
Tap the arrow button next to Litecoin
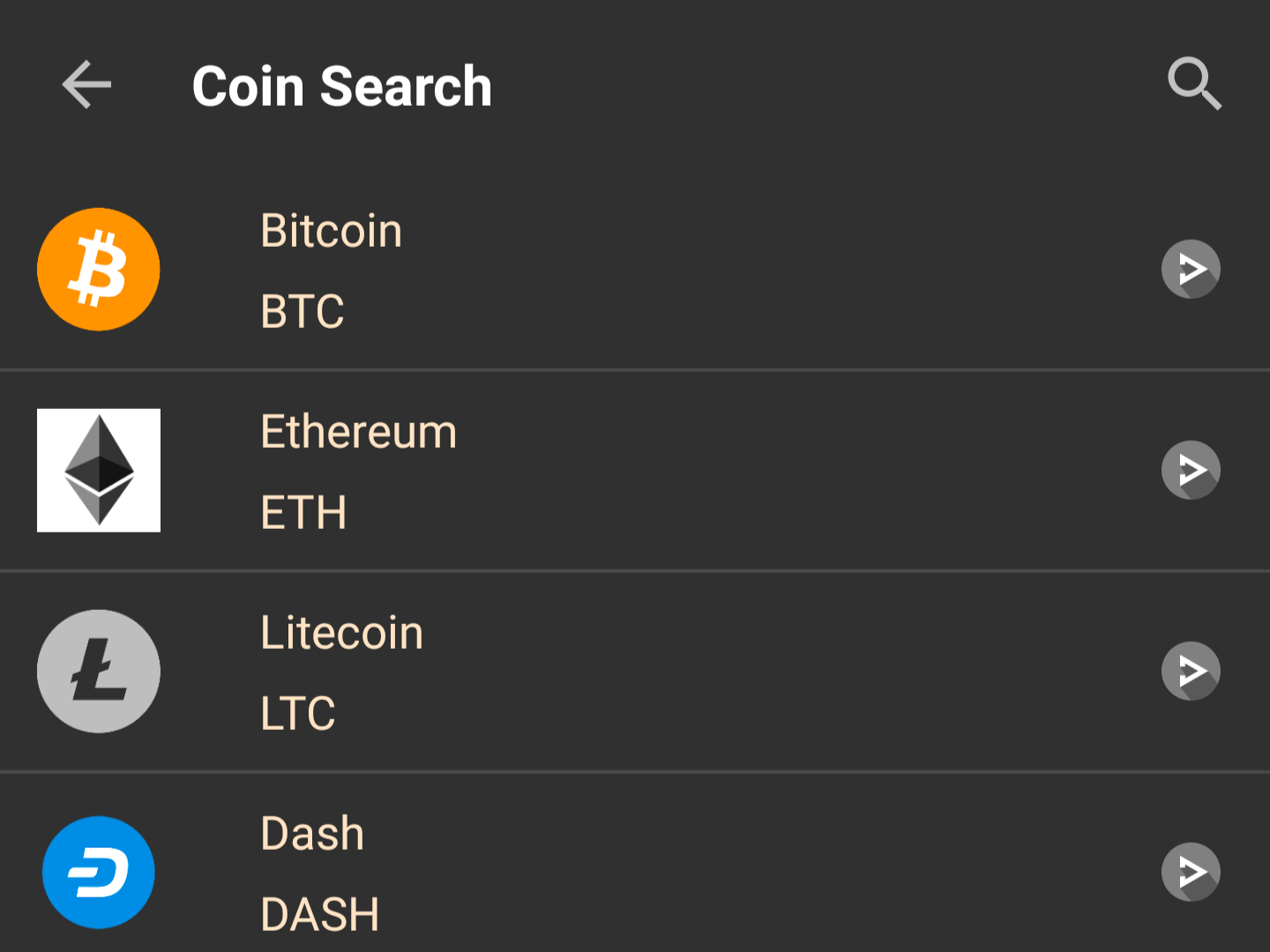(x=1191, y=671)
